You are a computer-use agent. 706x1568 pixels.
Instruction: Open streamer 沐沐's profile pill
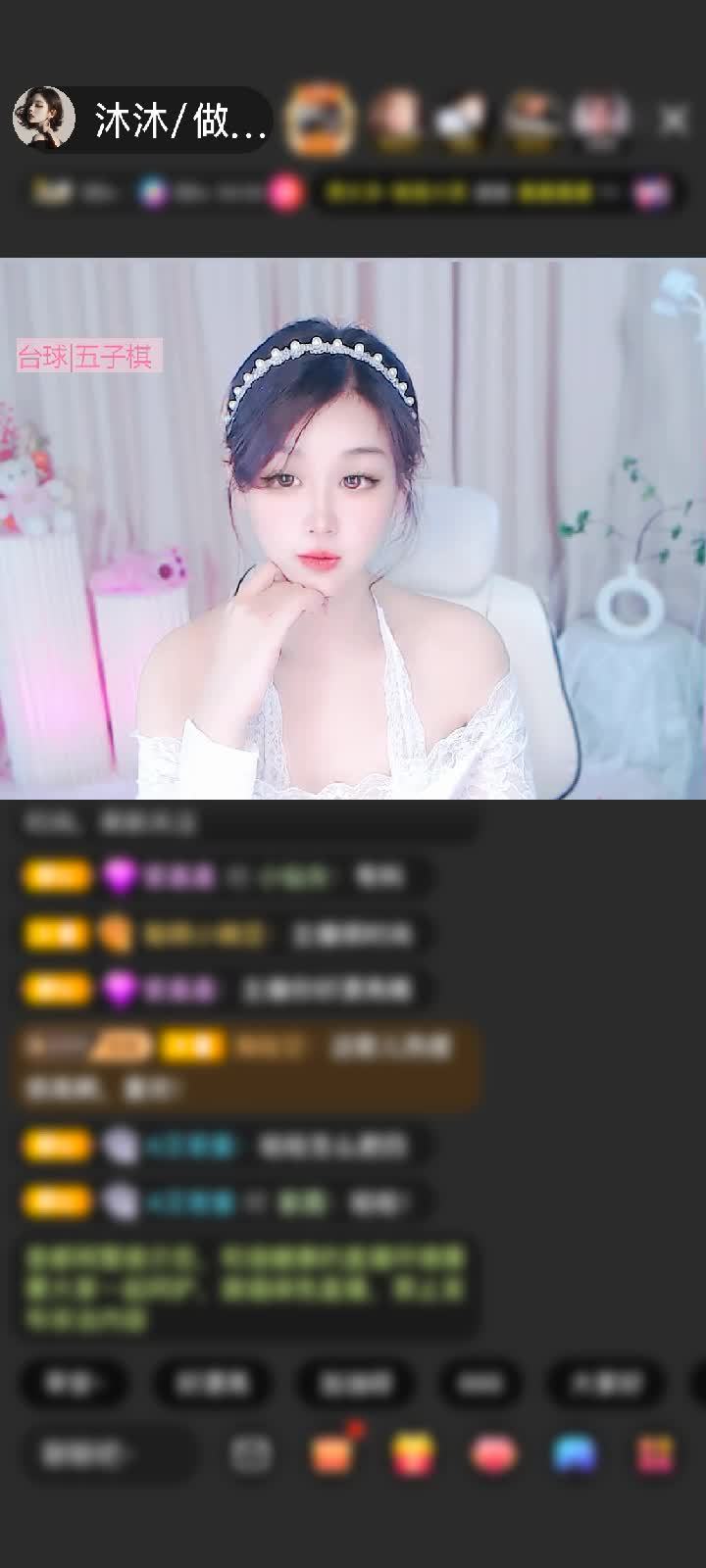coord(142,120)
